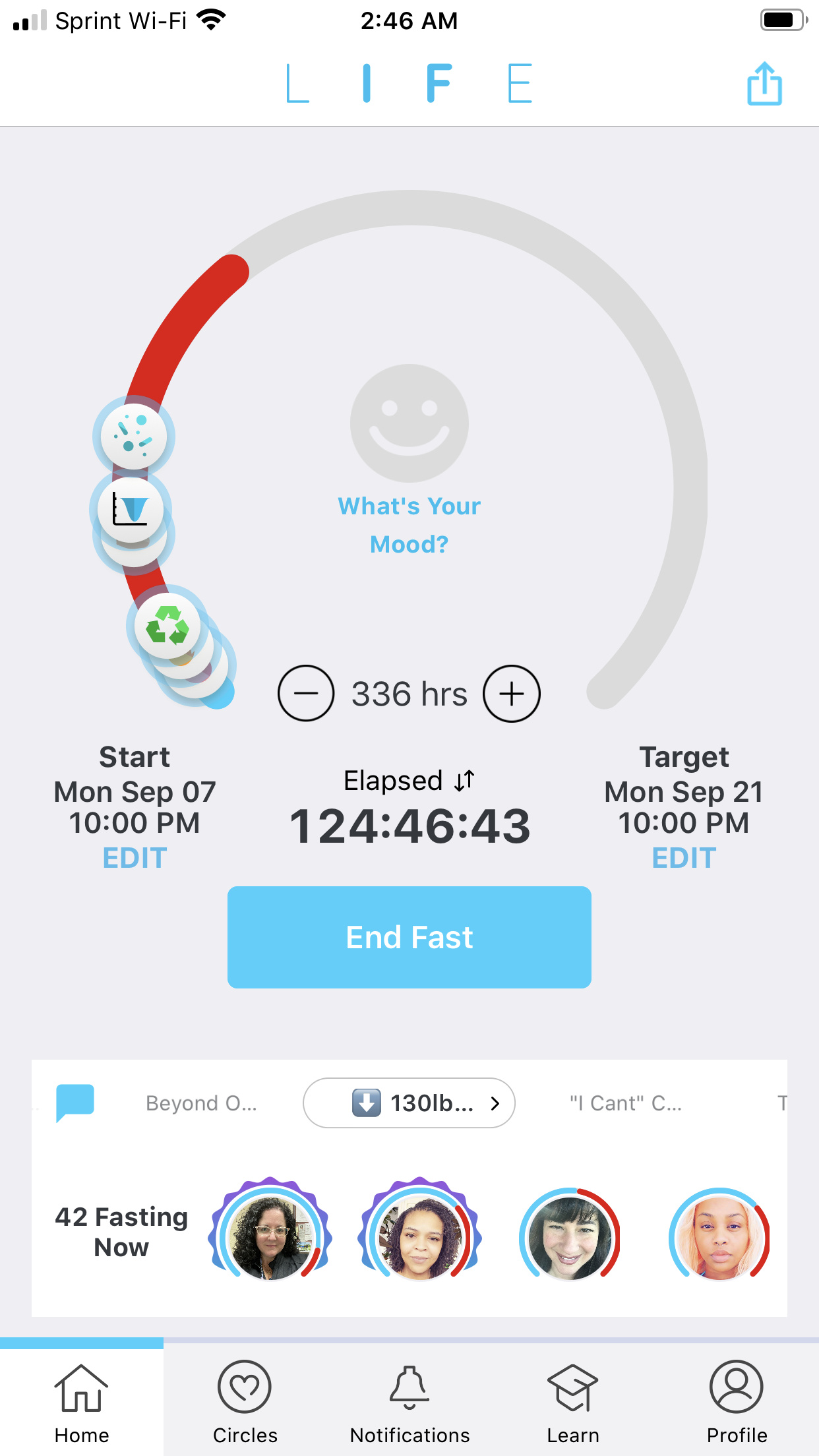Edit the start time
This screenshot has width=819, height=1456.
click(x=135, y=858)
